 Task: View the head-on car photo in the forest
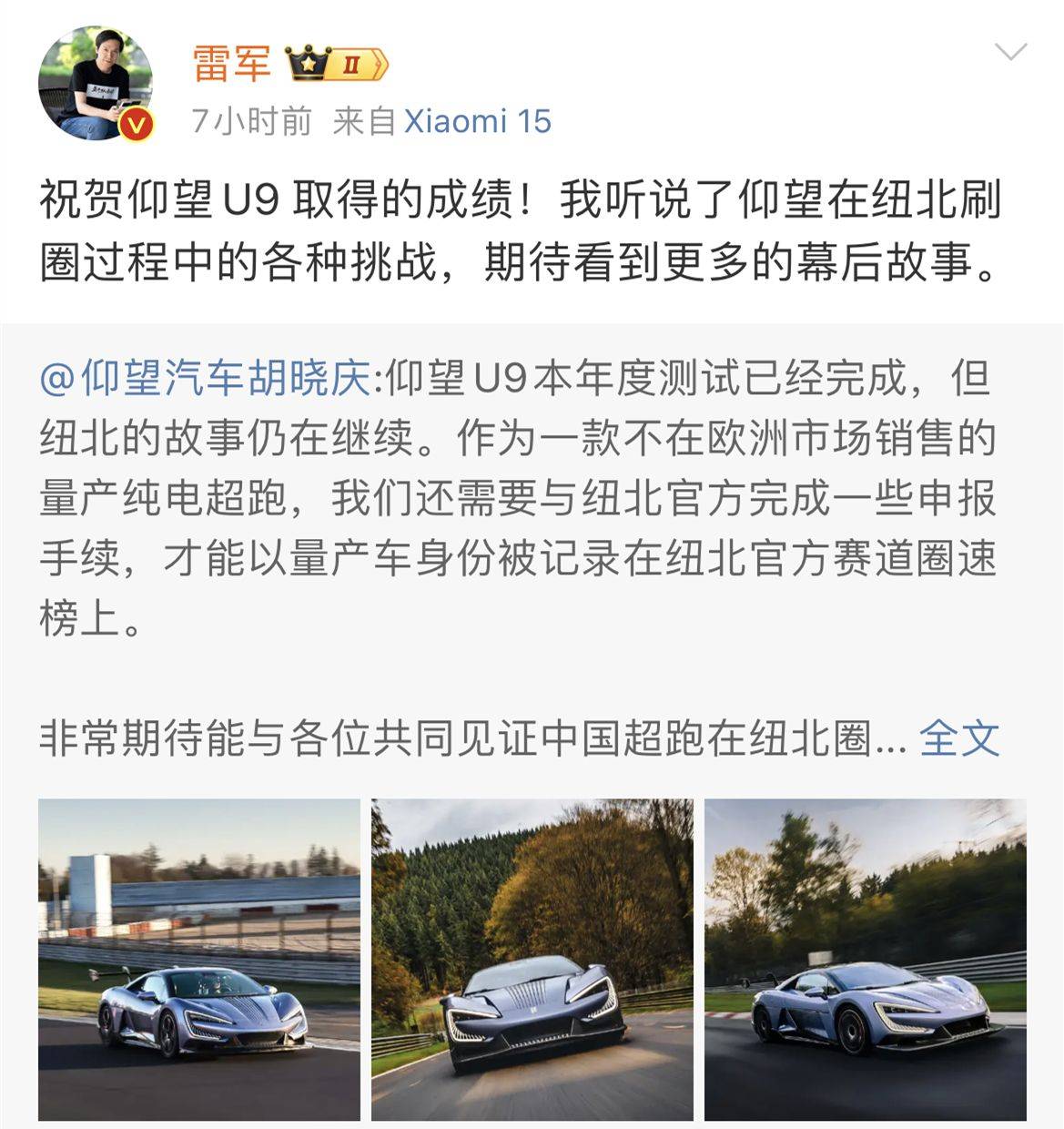(x=532, y=959)
